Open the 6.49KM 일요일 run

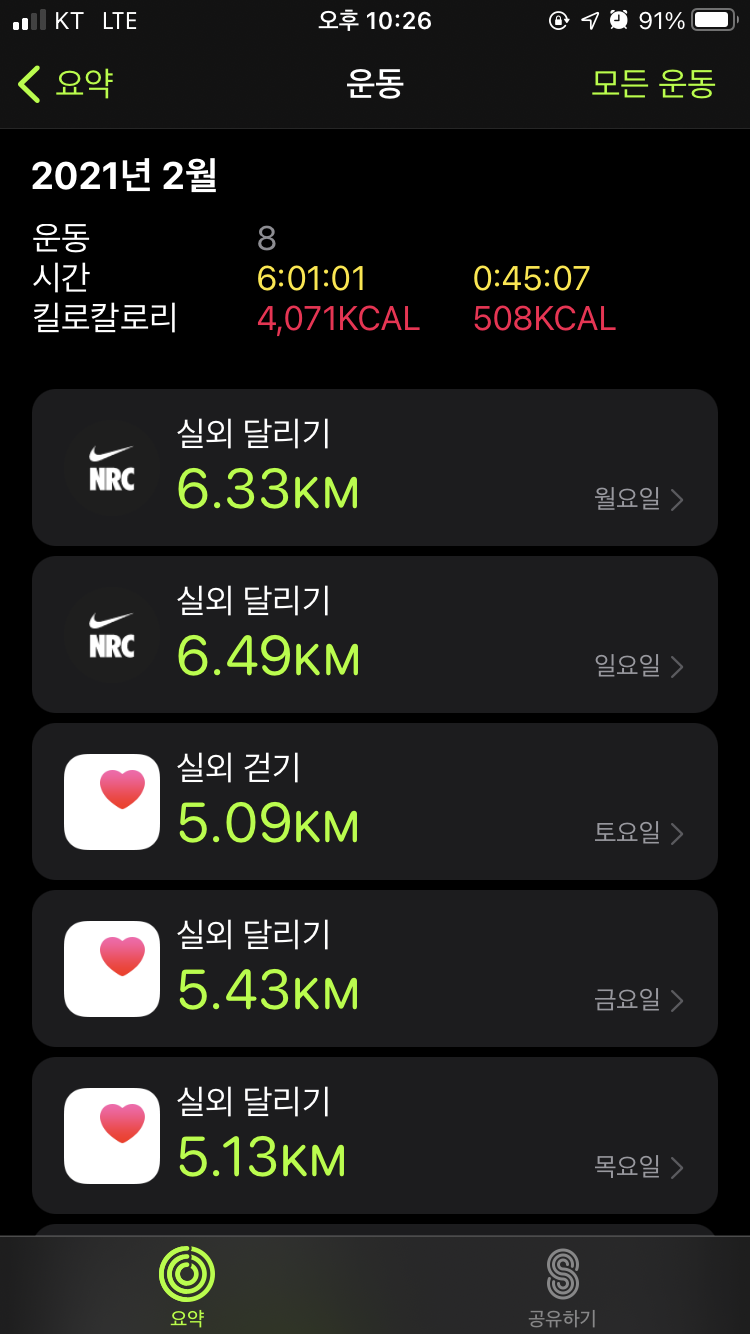(x=375, y=634)
